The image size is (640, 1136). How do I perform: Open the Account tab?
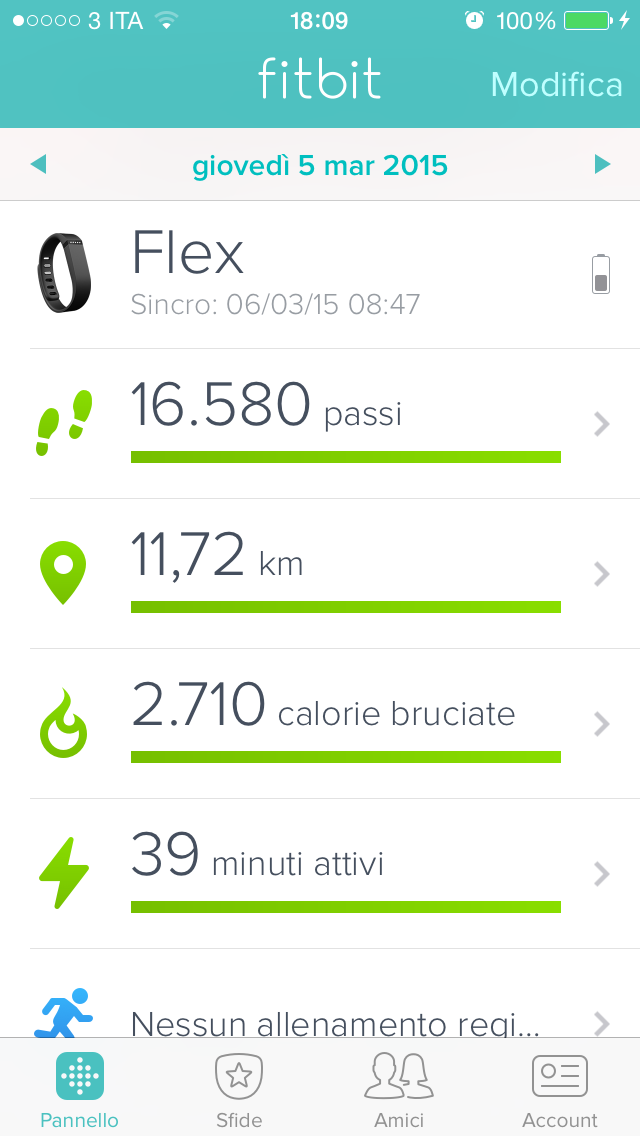(x=559, y=1088)
